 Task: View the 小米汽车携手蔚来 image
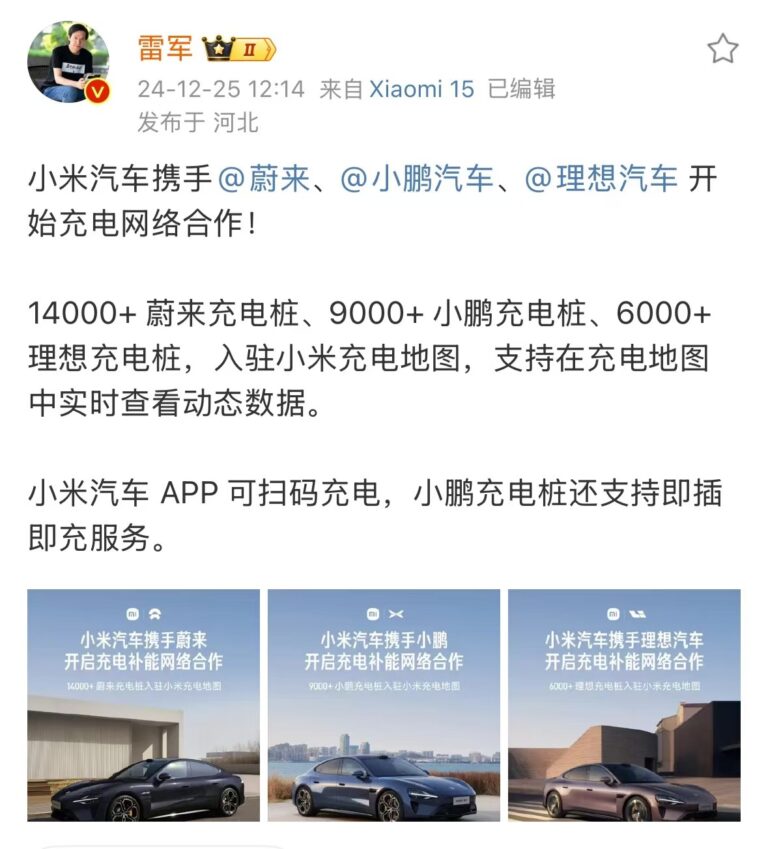(143, 705)
